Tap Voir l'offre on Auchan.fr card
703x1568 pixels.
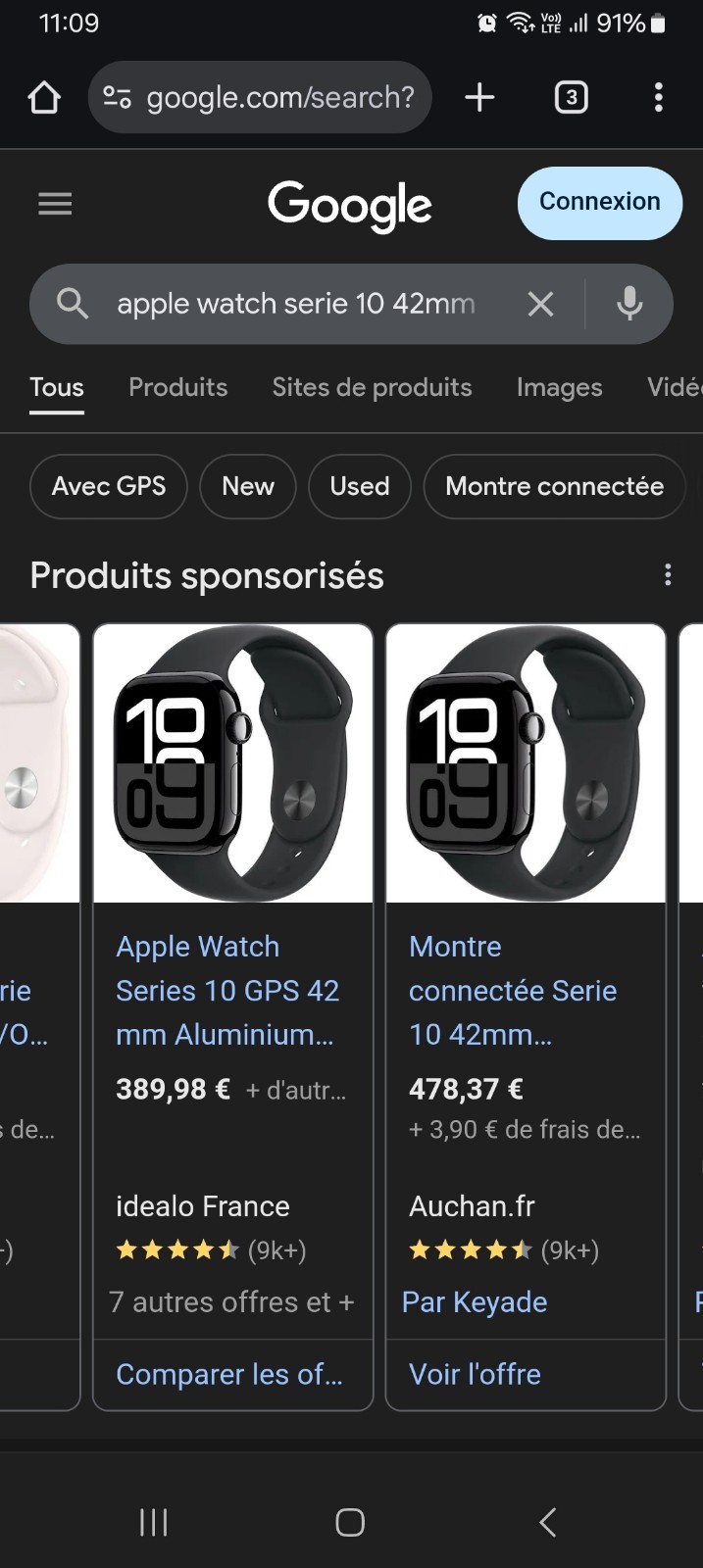point(475,1374)
